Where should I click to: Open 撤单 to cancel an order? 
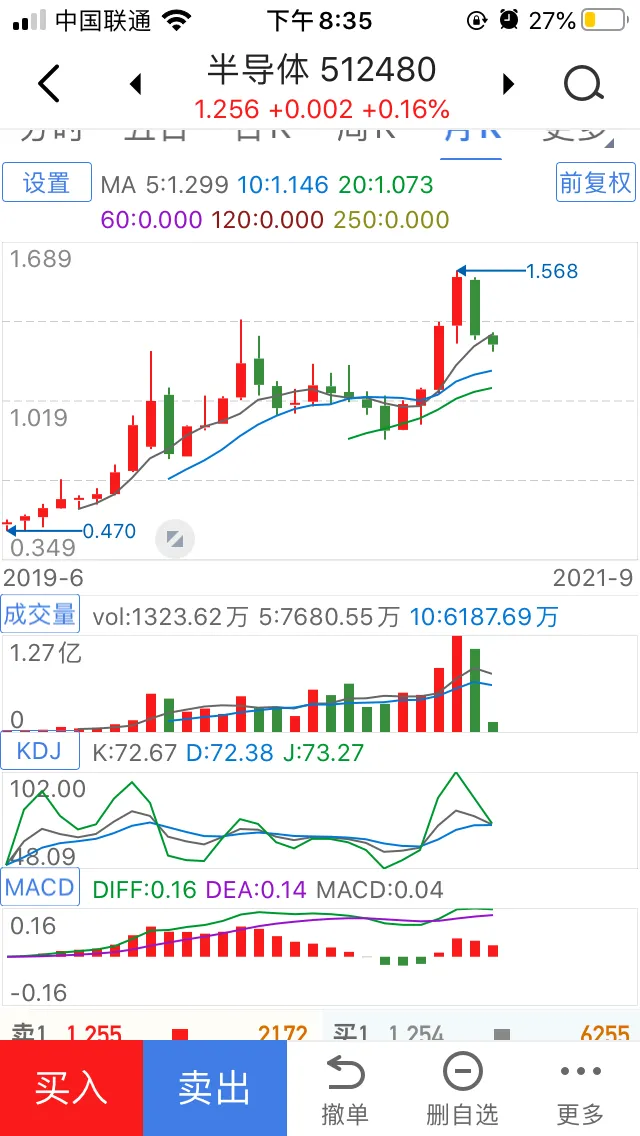tap(345, 1089)
